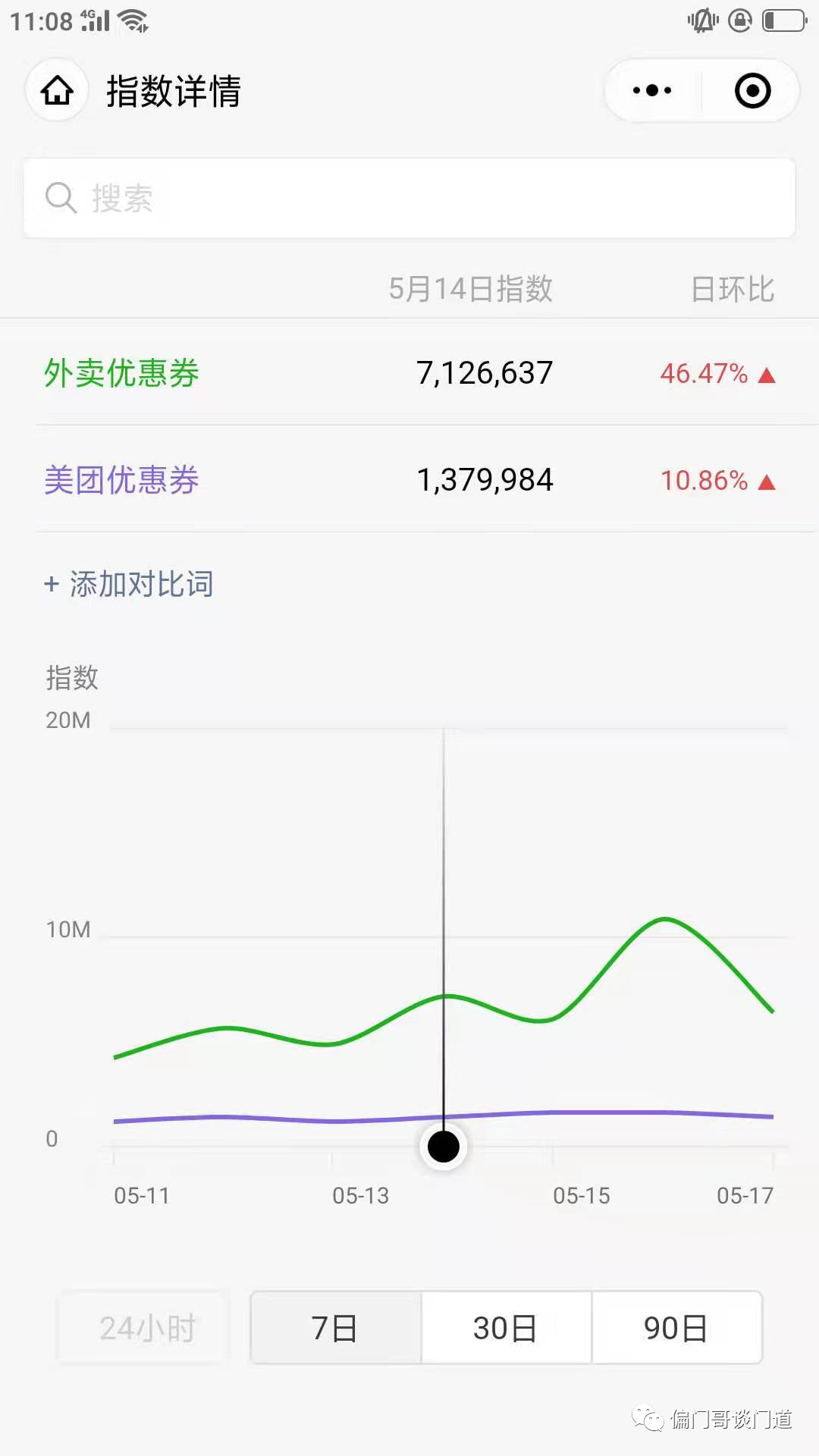Switch to the 30日 time range
Screen dimensions: 819x1456
point(506,1328)
